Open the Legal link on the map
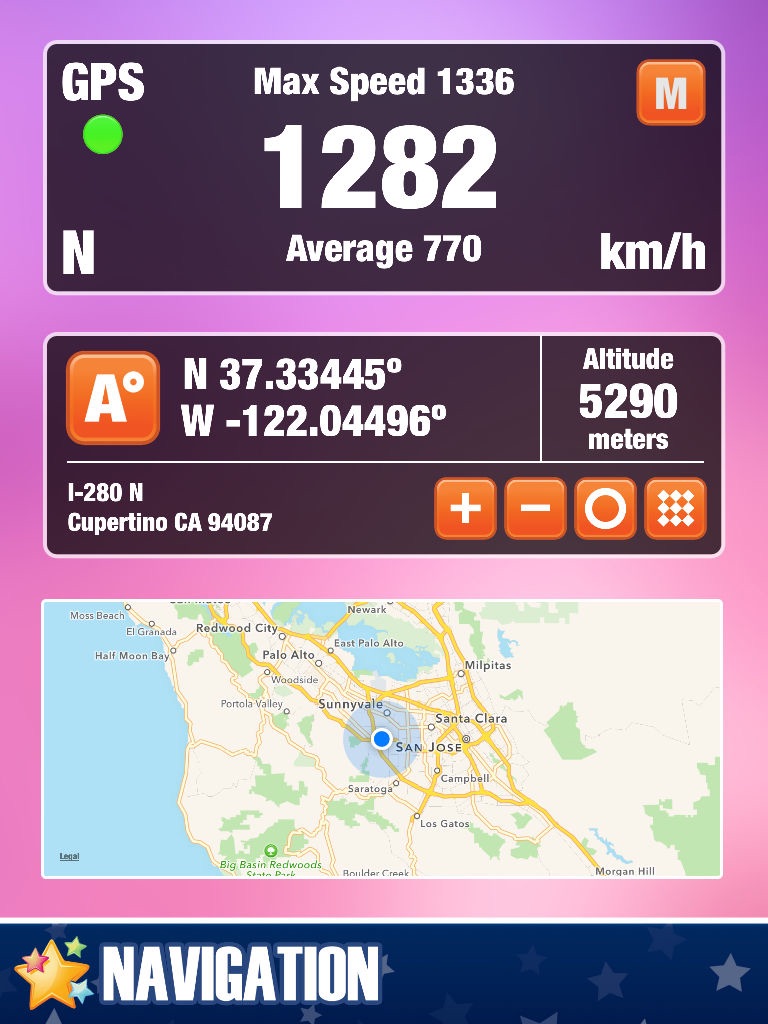This screenshot has width=768, height=1024. tap(69, 856)
